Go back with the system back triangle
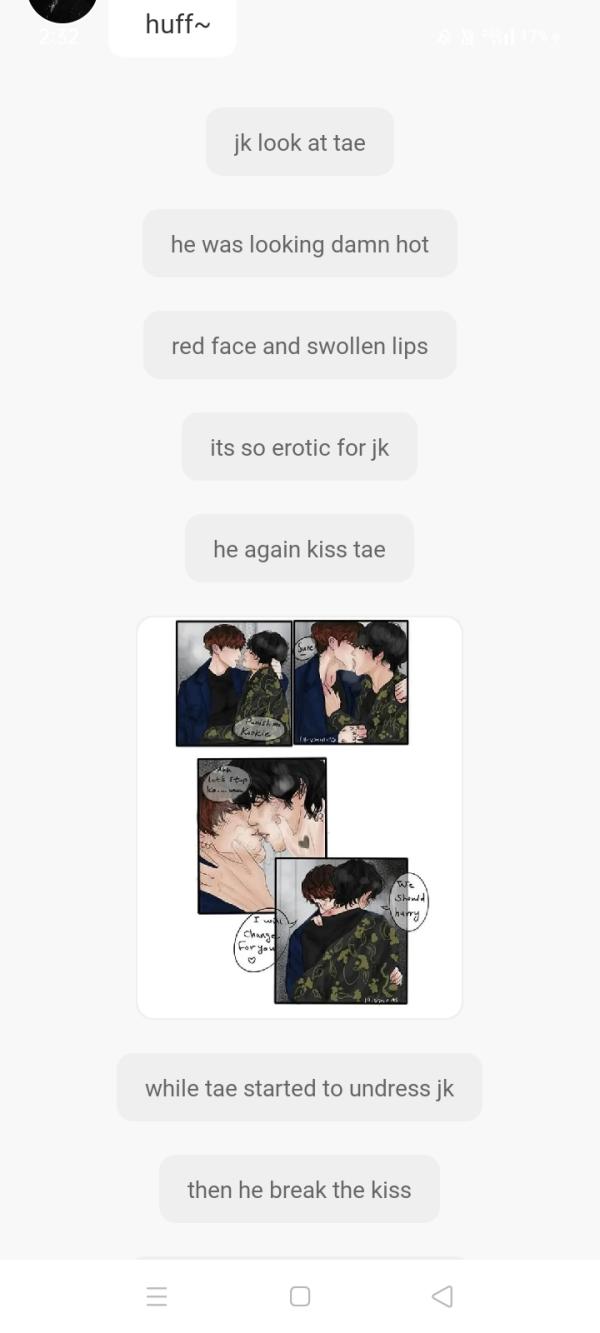This screenshot has width=600, height=1333. (x=441, y=1296)
